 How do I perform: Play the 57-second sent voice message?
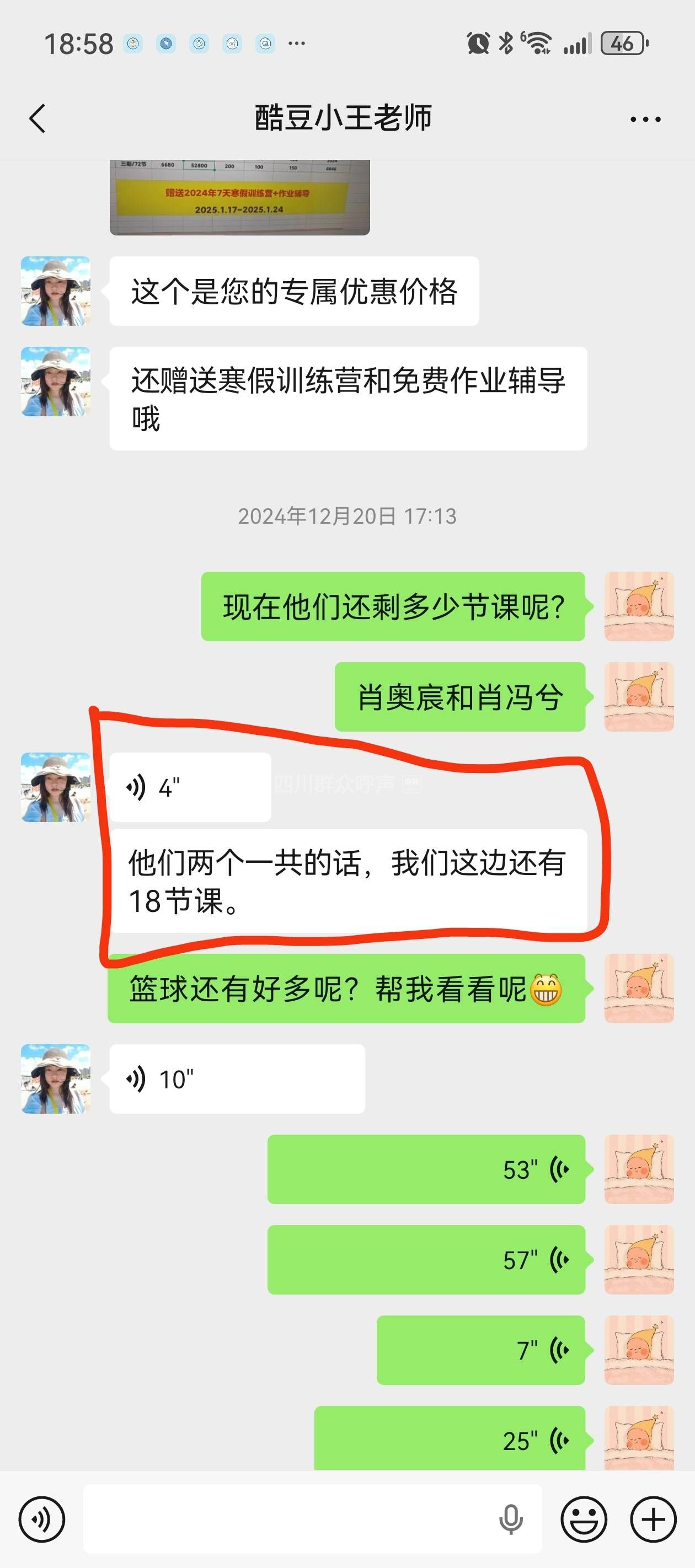[x=426, y=1259]
